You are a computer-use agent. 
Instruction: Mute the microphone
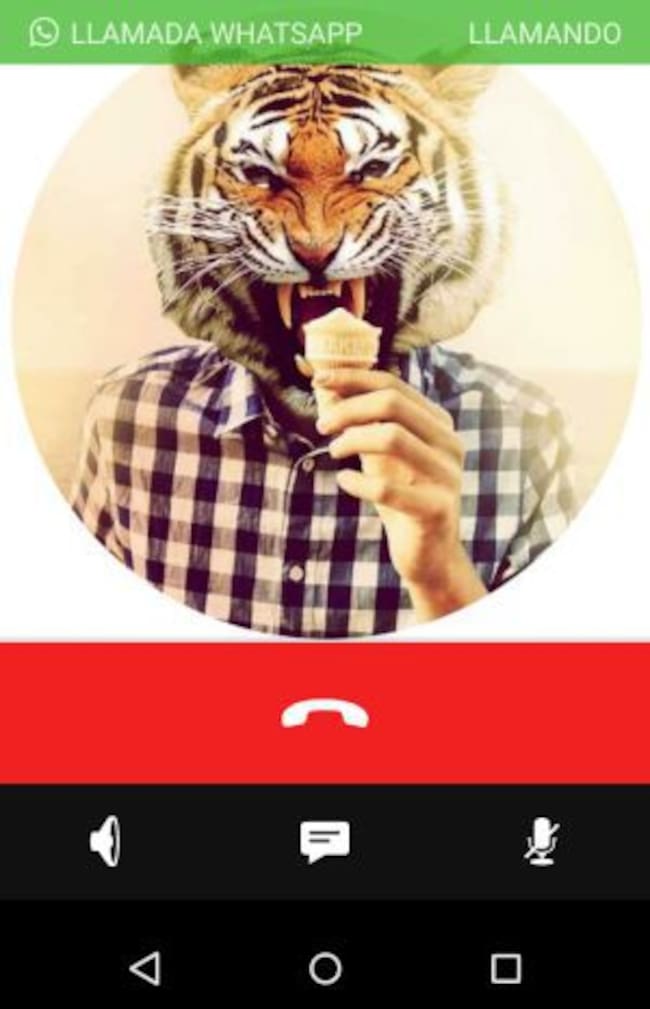coord(542,841)
